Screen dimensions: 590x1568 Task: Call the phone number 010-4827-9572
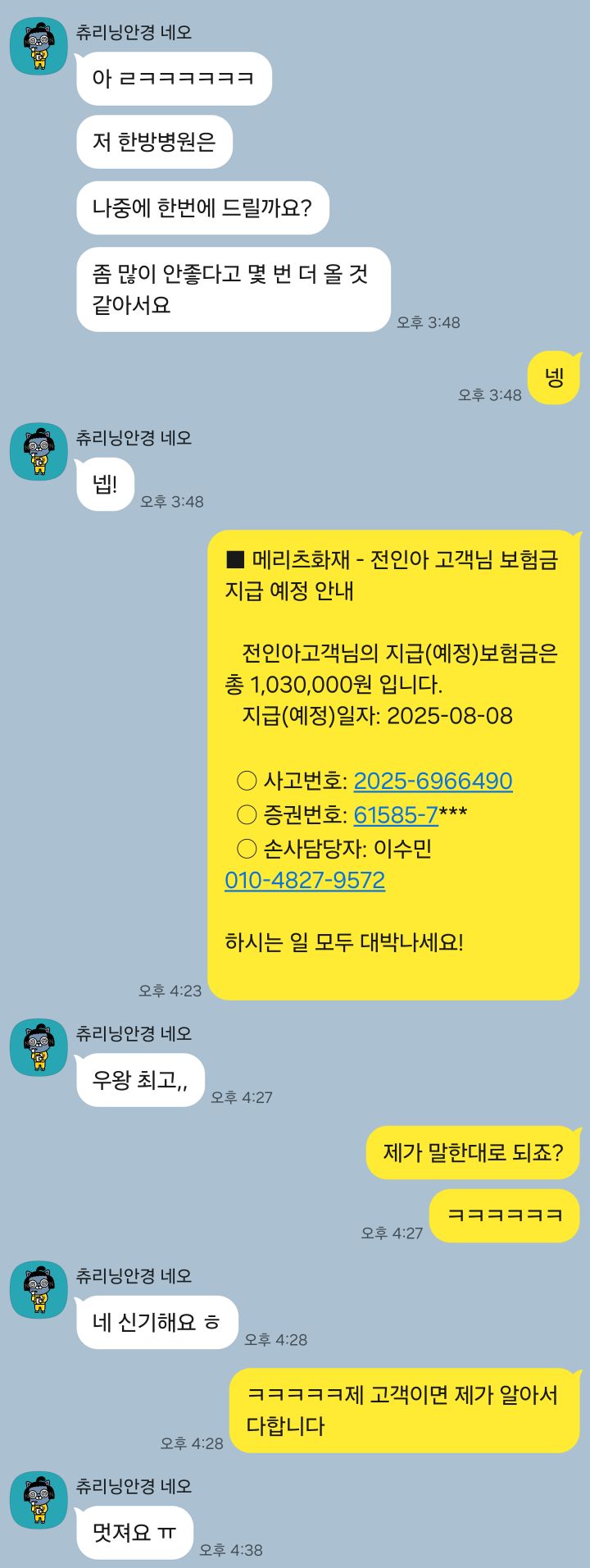pyautogui.click(x=305, y=880)
